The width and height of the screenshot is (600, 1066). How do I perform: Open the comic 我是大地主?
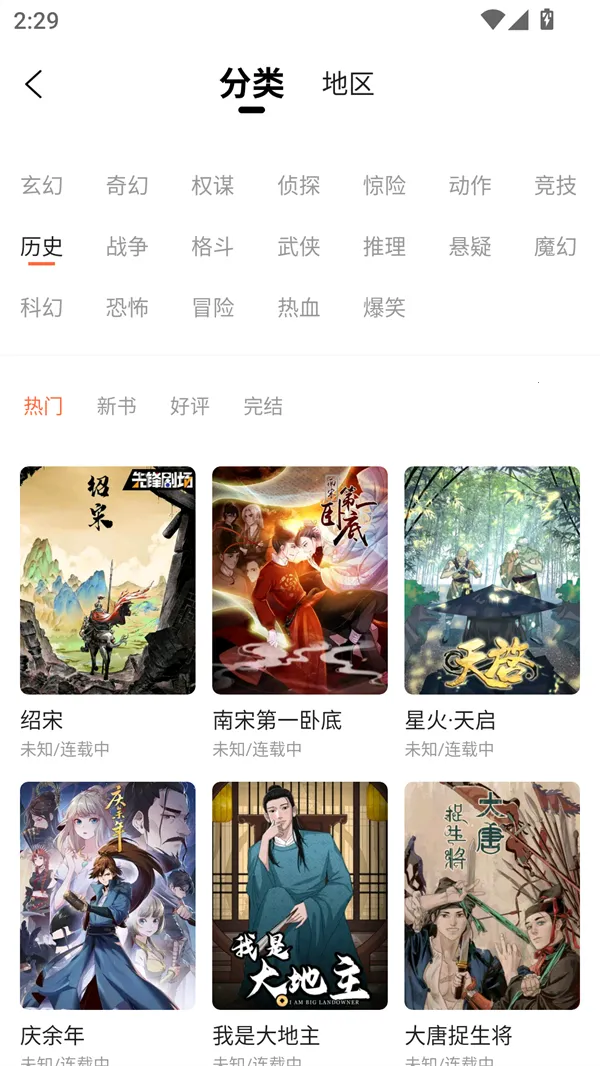(x=300, y=895)
